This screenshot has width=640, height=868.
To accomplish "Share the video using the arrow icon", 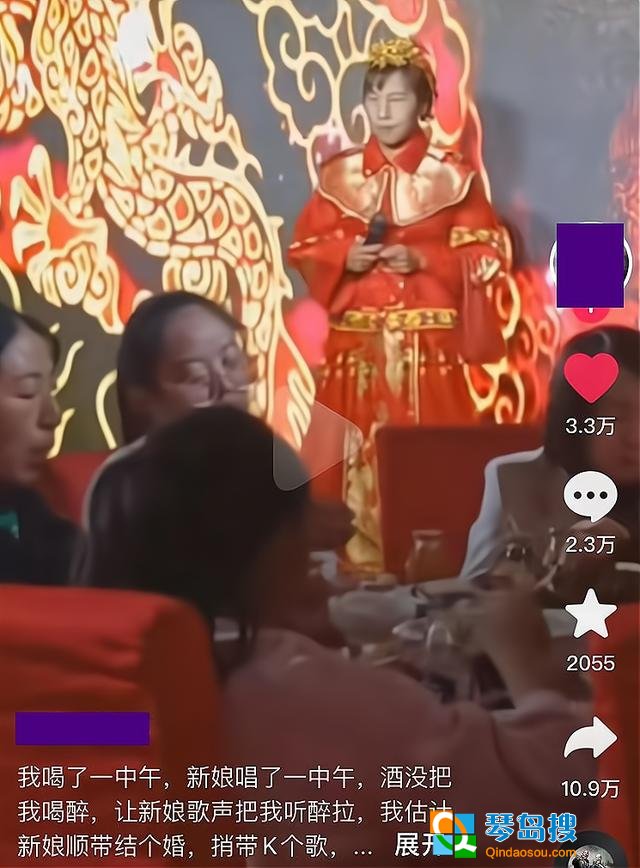I will (x=590, y=739).
